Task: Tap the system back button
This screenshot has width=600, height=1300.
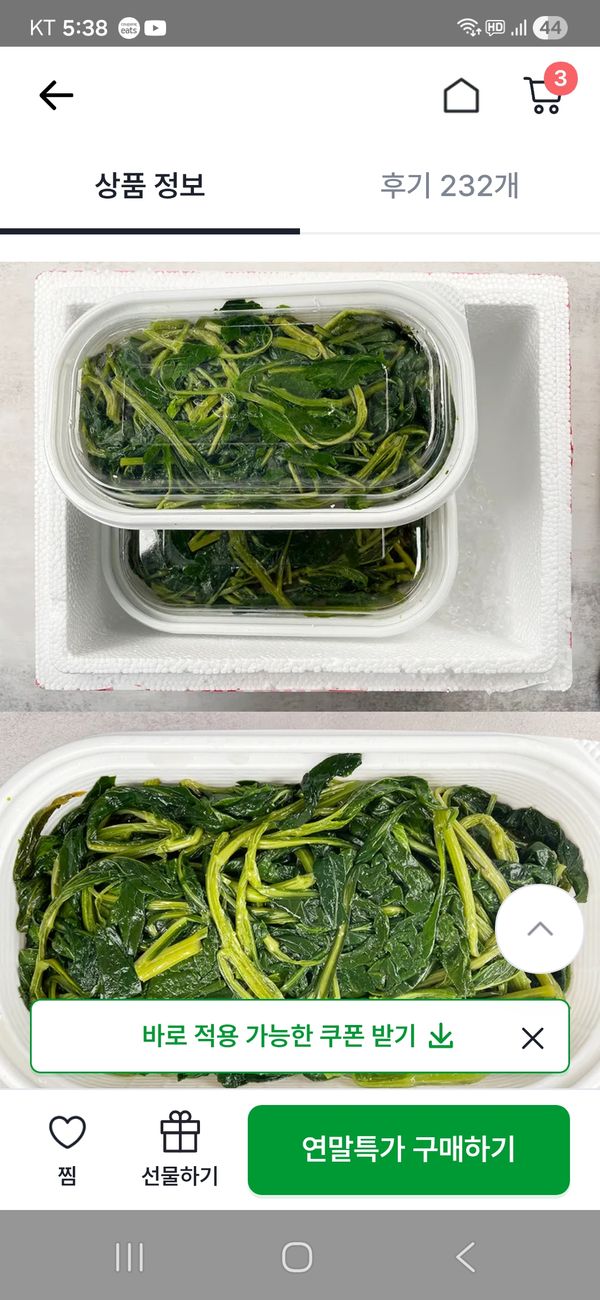Action: [x=465, y=1257]
